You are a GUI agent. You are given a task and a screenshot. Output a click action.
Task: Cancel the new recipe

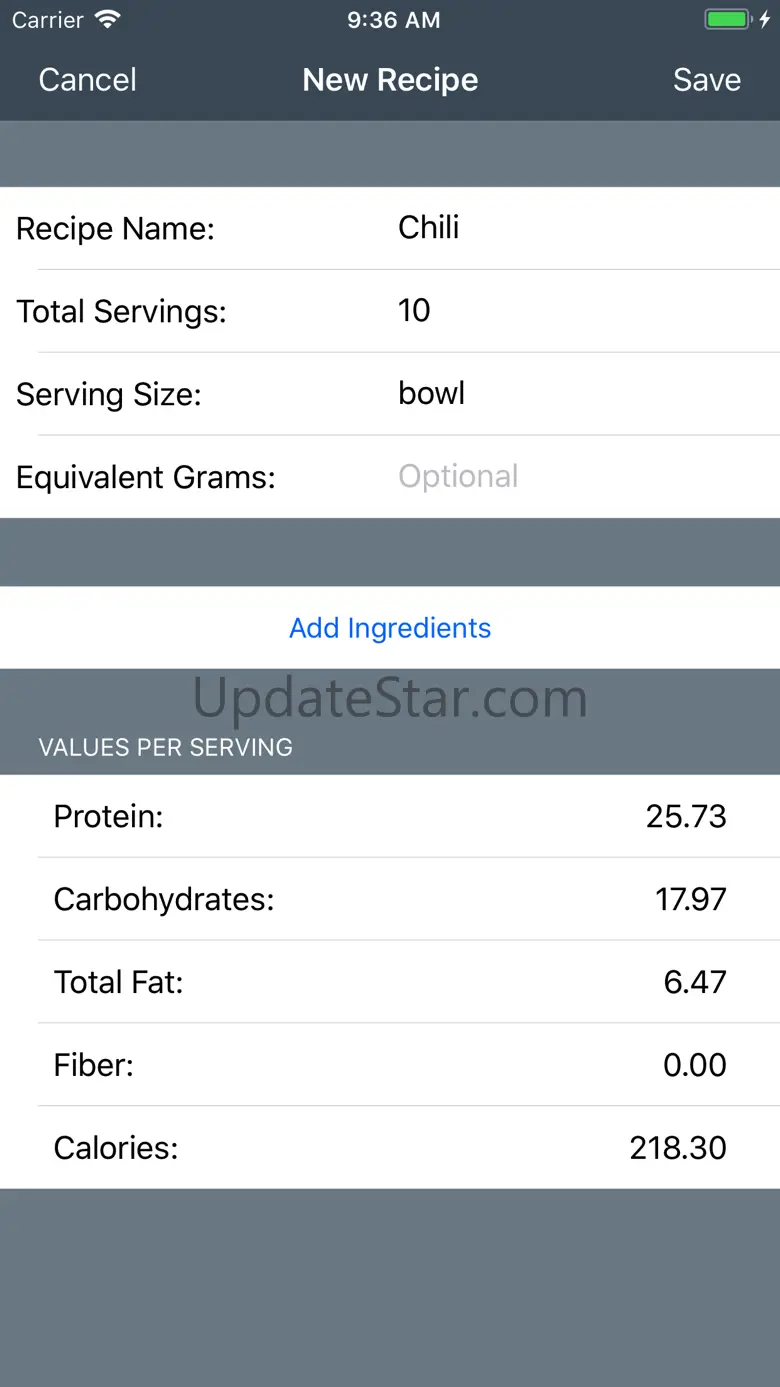(87, 80)
